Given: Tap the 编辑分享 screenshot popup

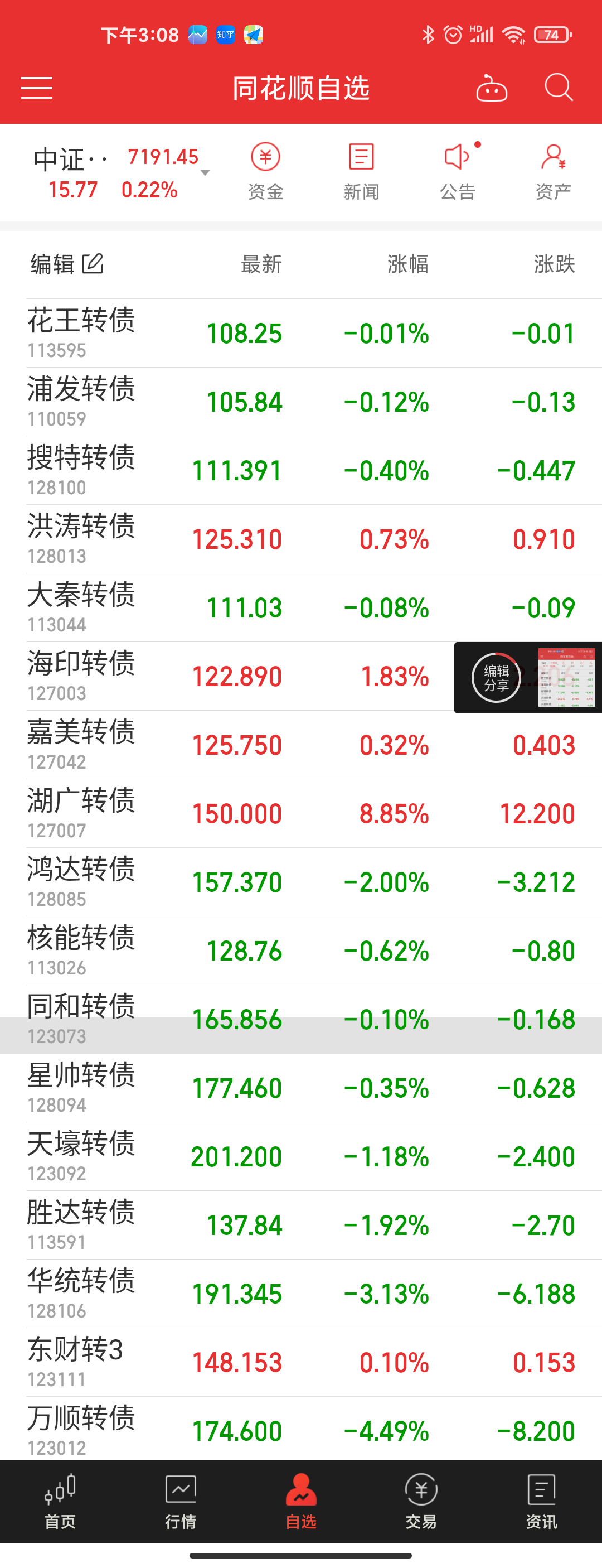Looking at the screenshot, I should tap(528, 677).
